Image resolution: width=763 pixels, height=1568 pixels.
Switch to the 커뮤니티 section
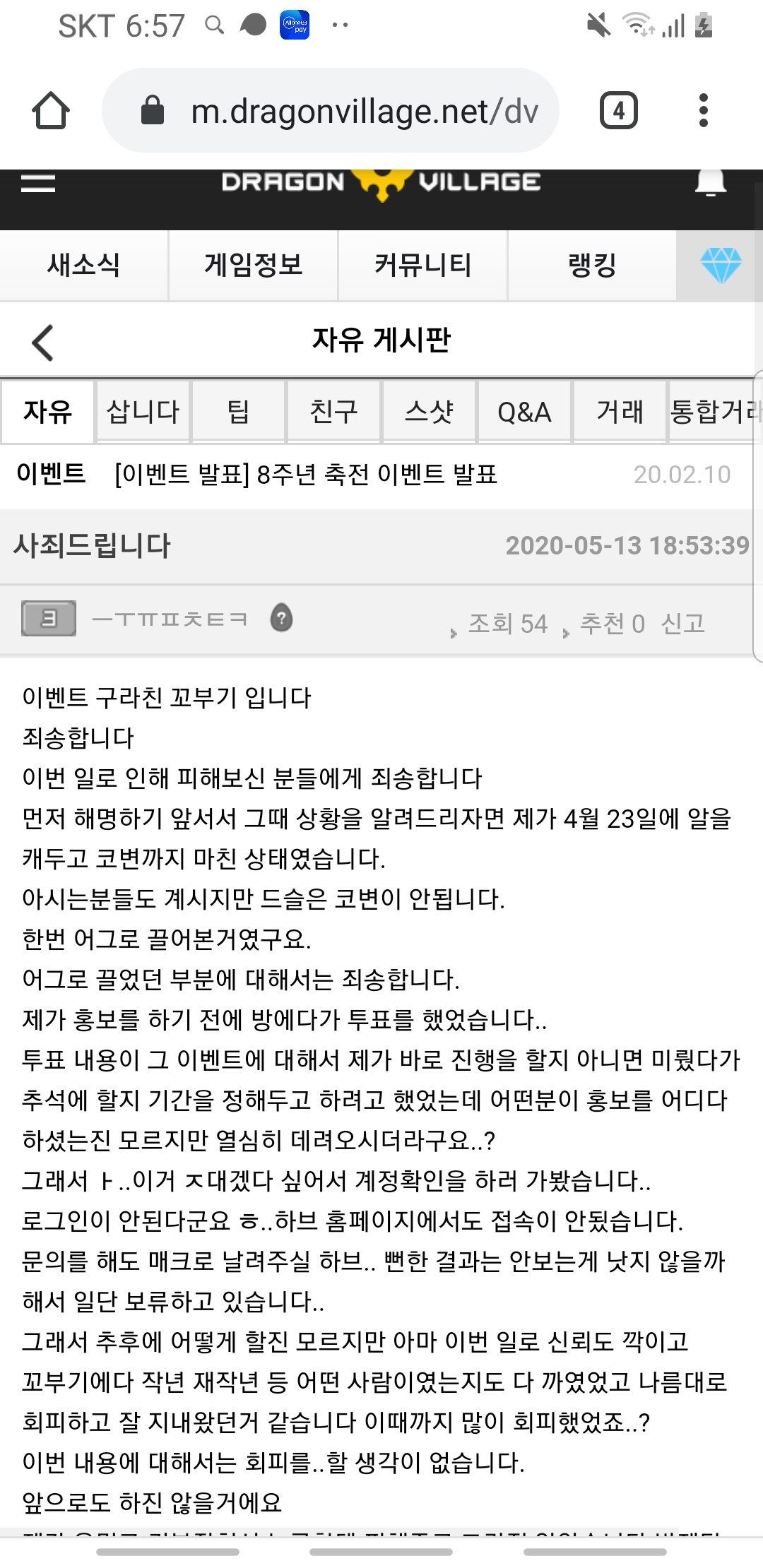pos(422,266)
